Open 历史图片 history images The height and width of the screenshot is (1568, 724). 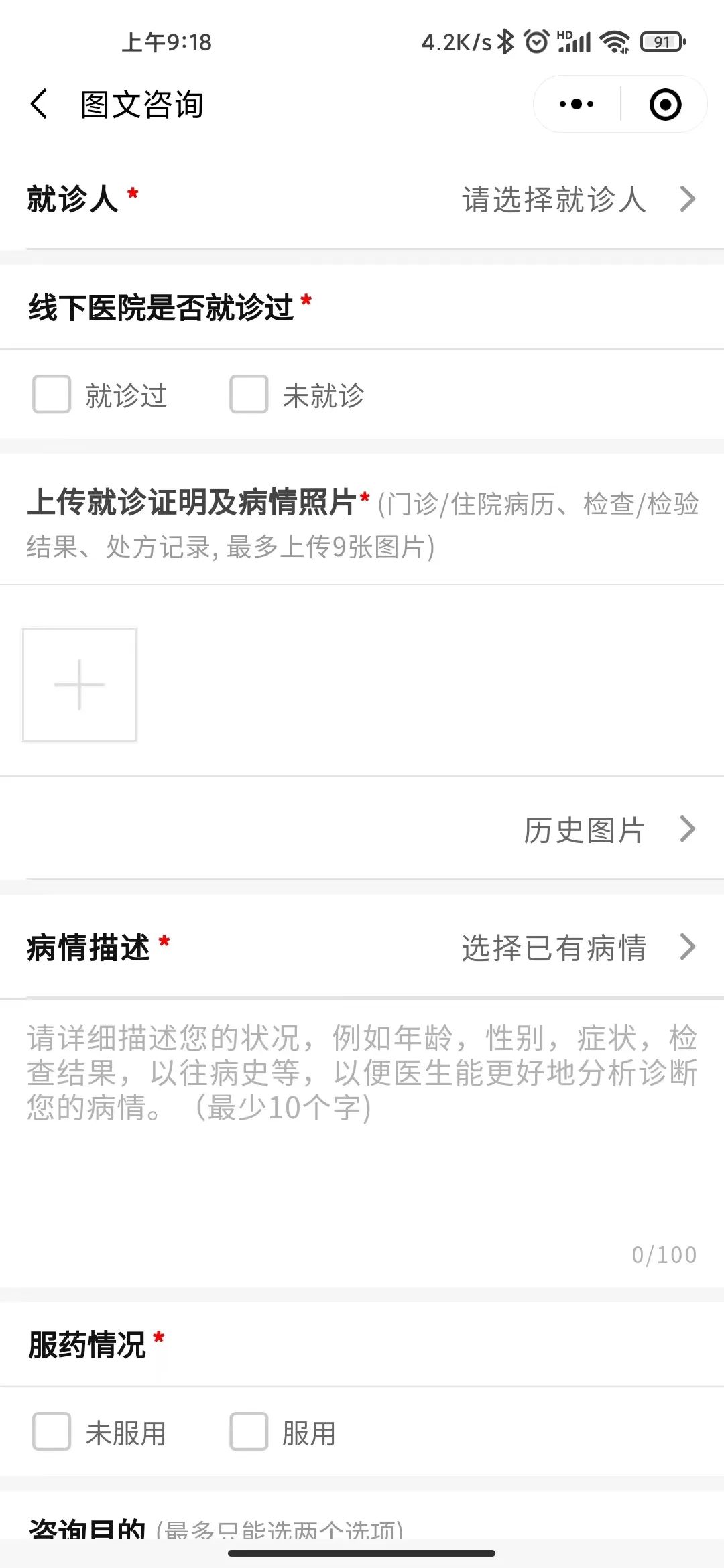click(x=607, y=830)
